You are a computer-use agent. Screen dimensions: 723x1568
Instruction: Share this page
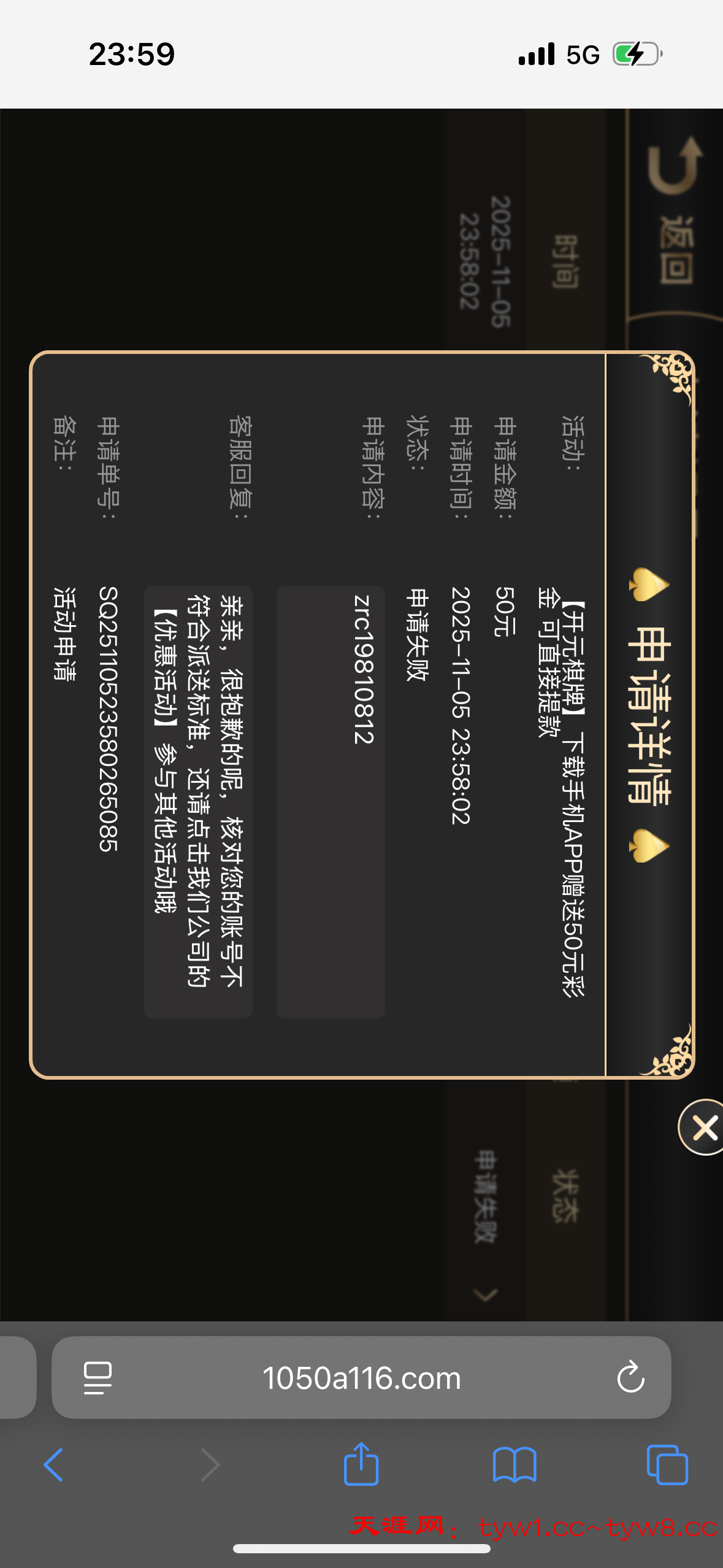(x=361, y=1464)
